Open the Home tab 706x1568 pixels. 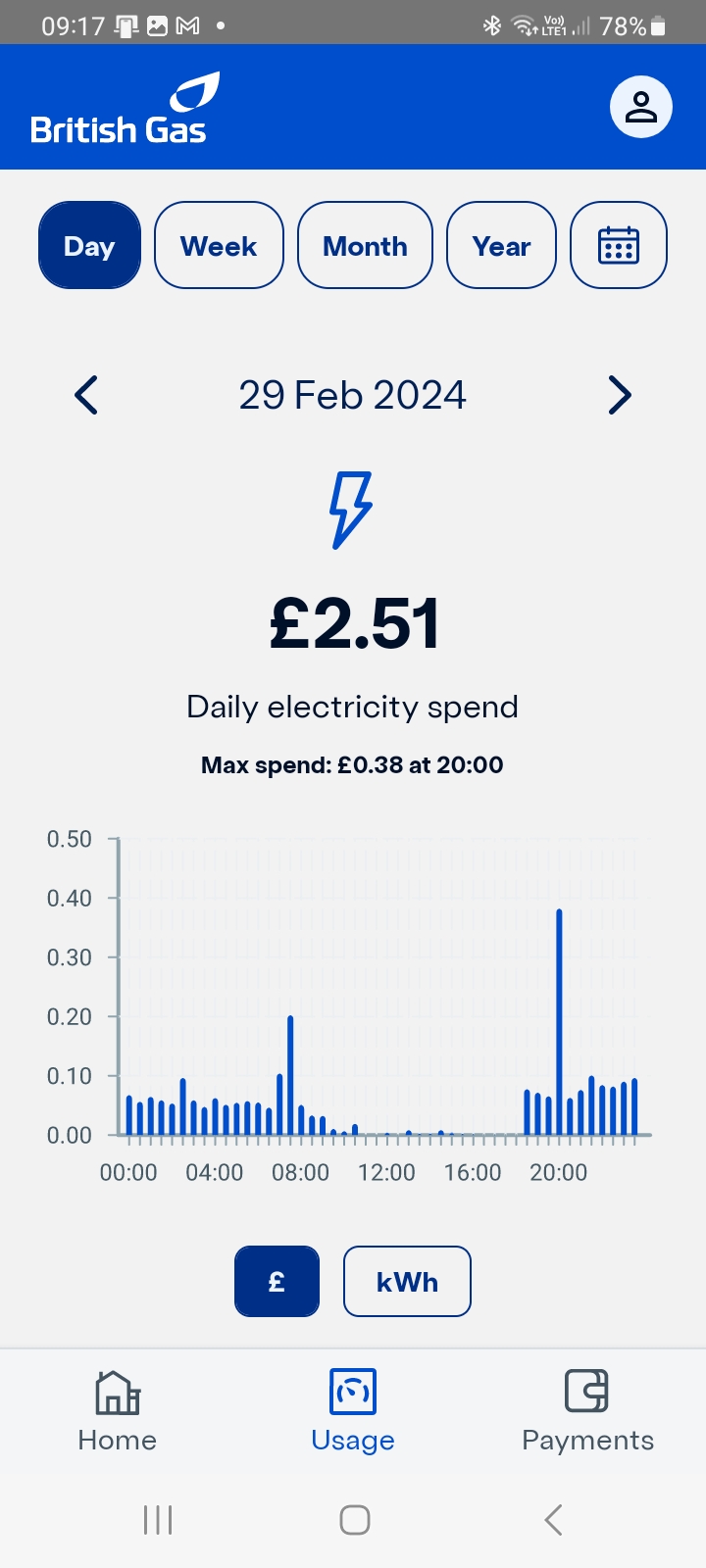point(117,1411)
